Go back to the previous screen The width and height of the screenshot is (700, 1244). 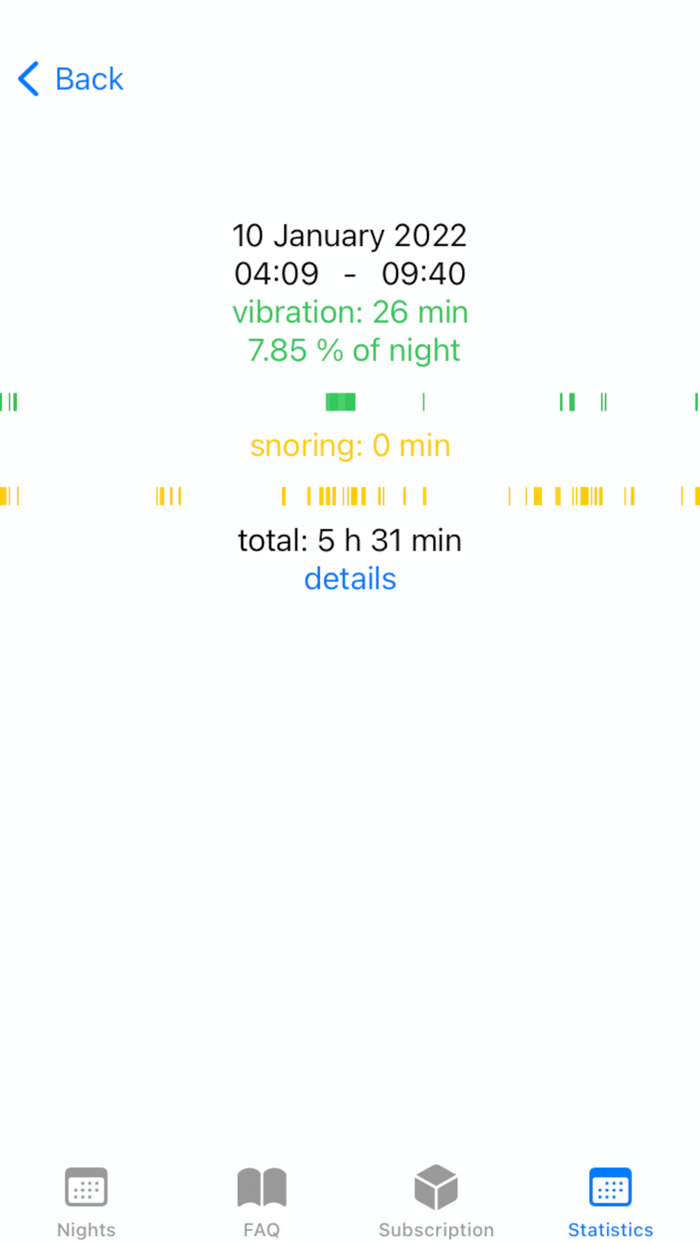coord(70,78)
